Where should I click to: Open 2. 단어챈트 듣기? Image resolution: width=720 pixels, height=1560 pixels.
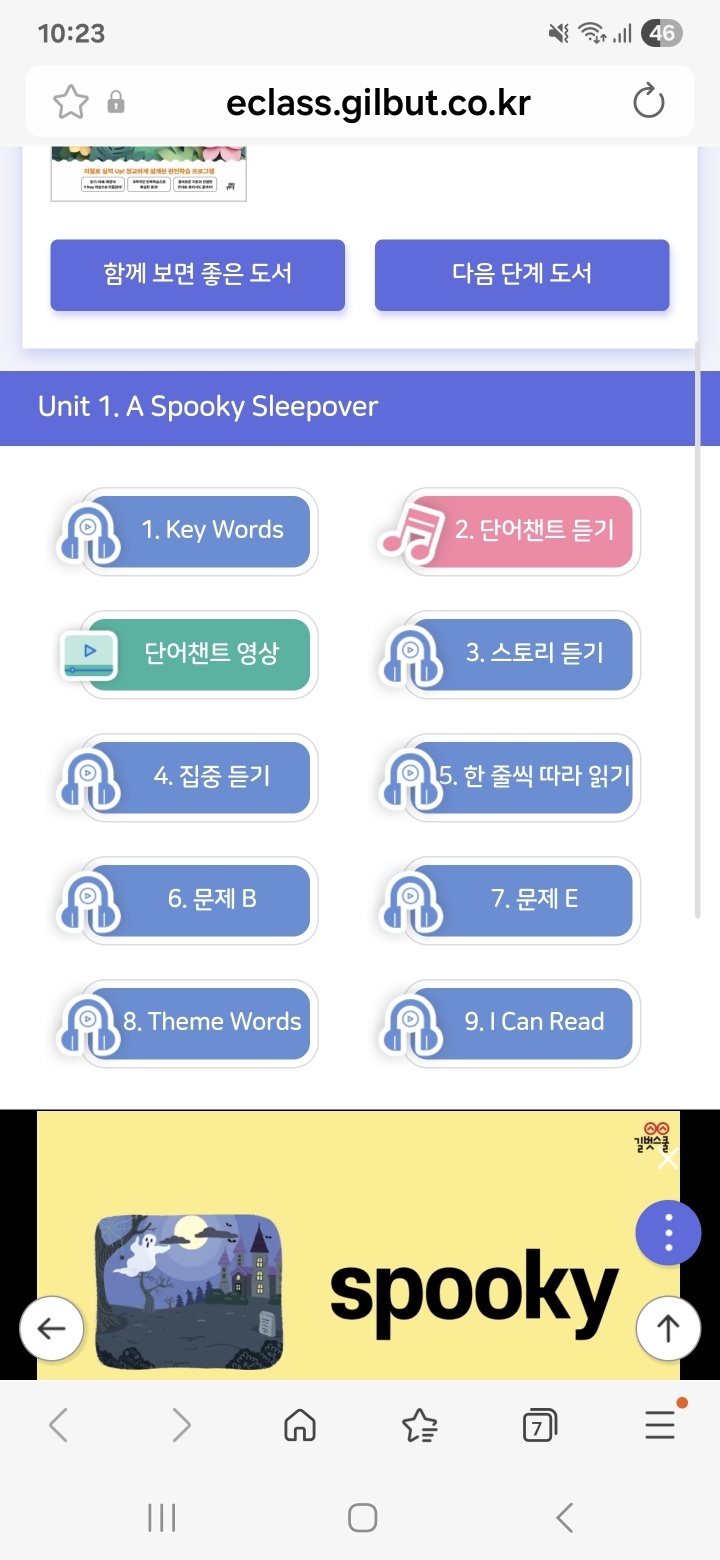[x=520, y=531]
